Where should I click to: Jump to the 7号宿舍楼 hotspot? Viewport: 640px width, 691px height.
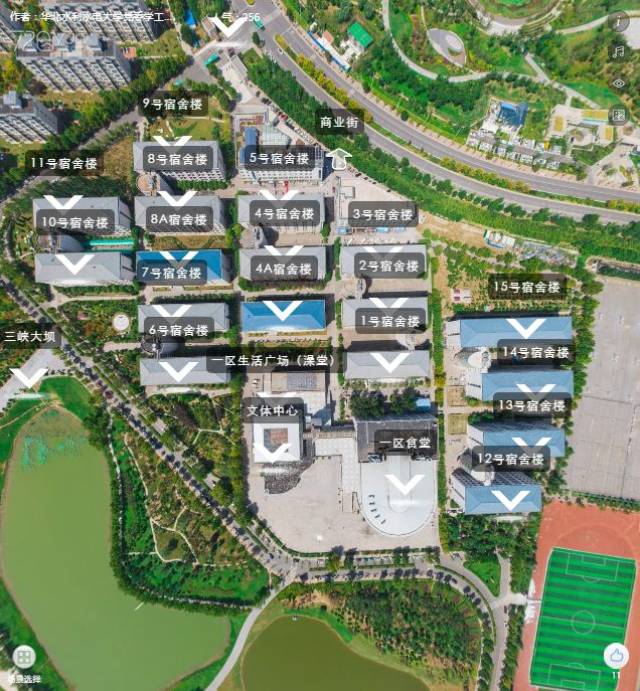(x=172, y=272)
